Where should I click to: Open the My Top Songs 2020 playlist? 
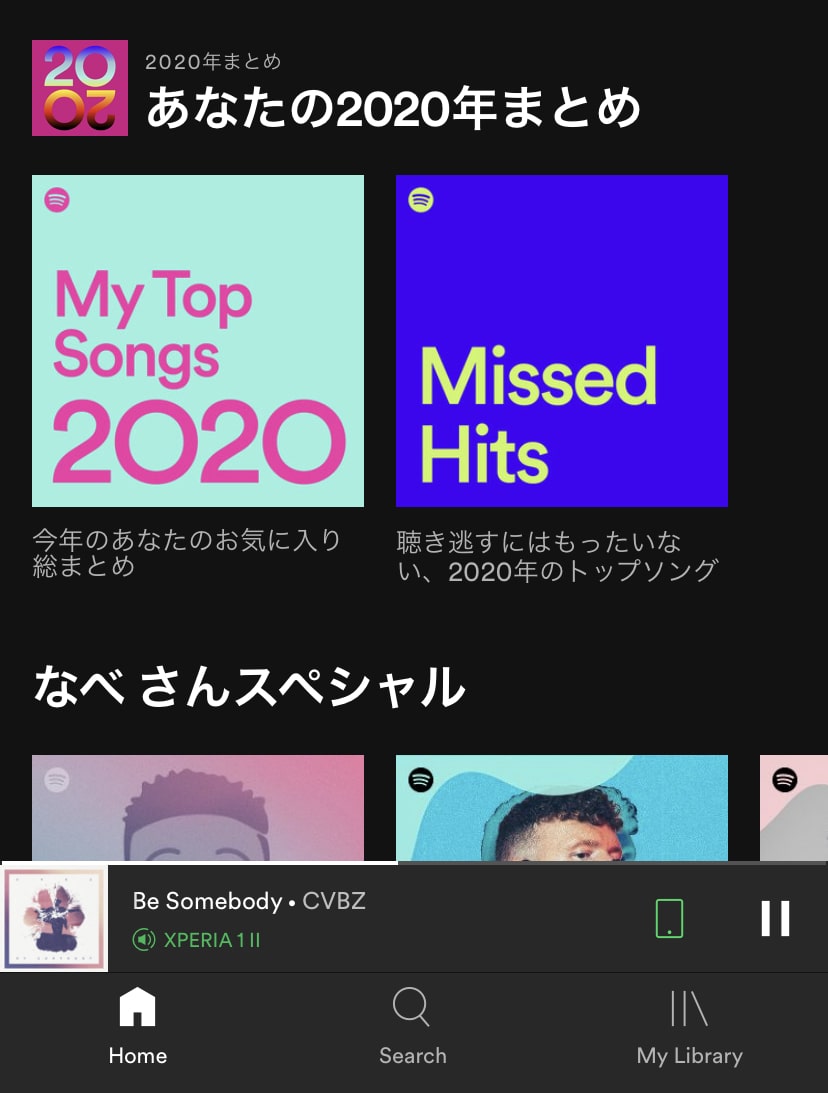pos(198,340)
